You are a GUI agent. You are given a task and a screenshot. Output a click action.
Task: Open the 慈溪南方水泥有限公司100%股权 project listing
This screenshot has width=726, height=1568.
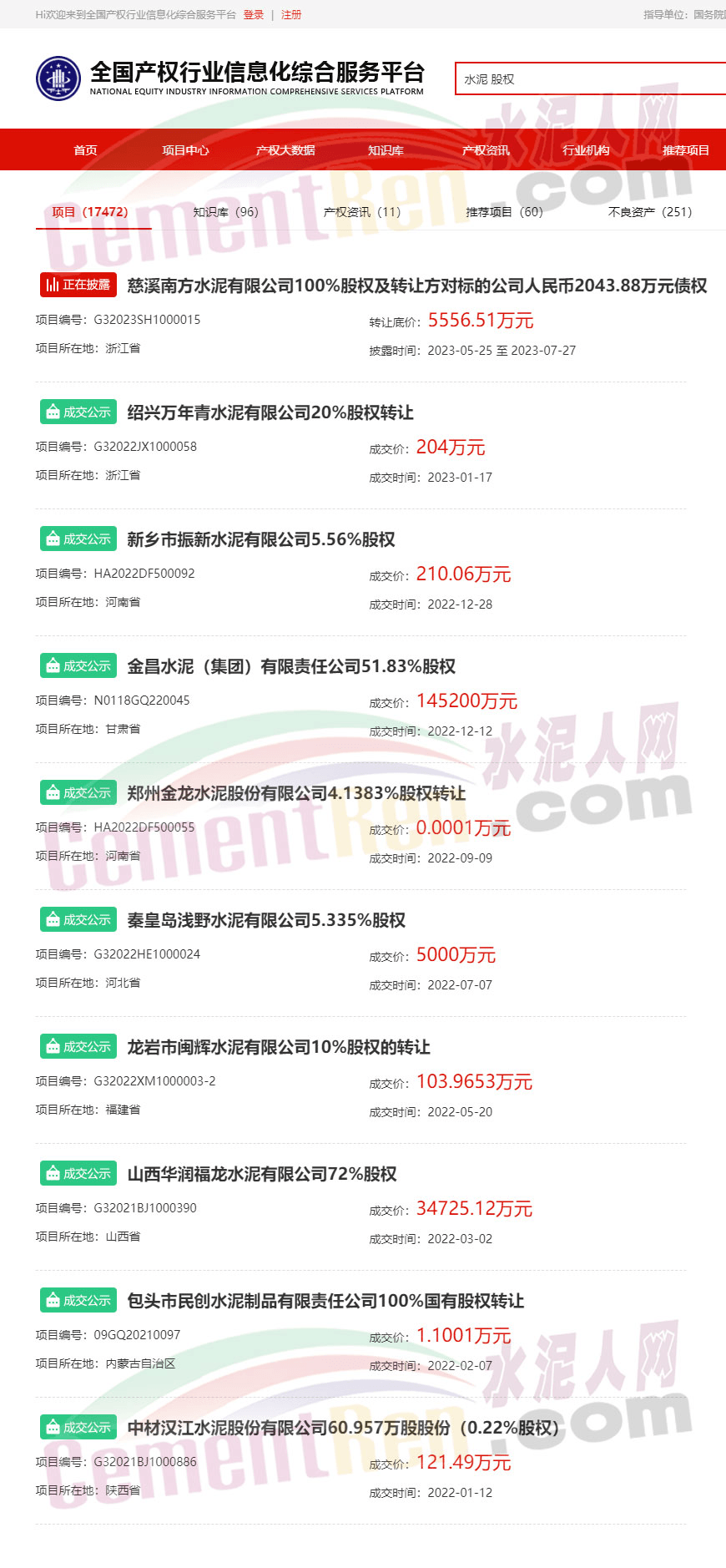click(416, 286)
